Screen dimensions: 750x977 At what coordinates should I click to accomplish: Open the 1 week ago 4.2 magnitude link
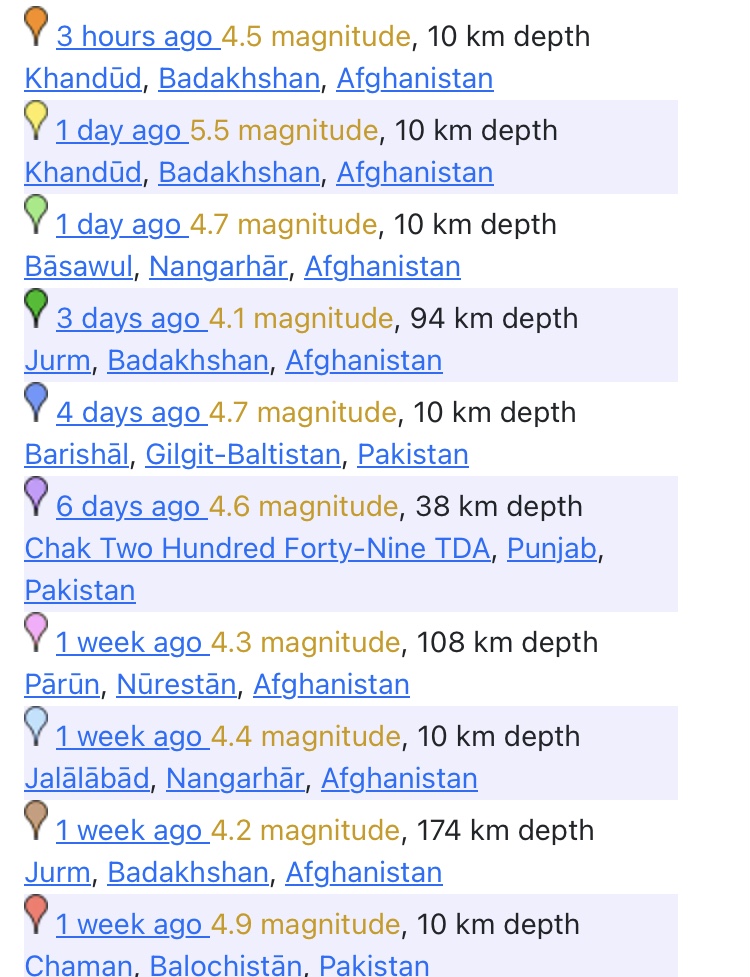coord(128,831)
